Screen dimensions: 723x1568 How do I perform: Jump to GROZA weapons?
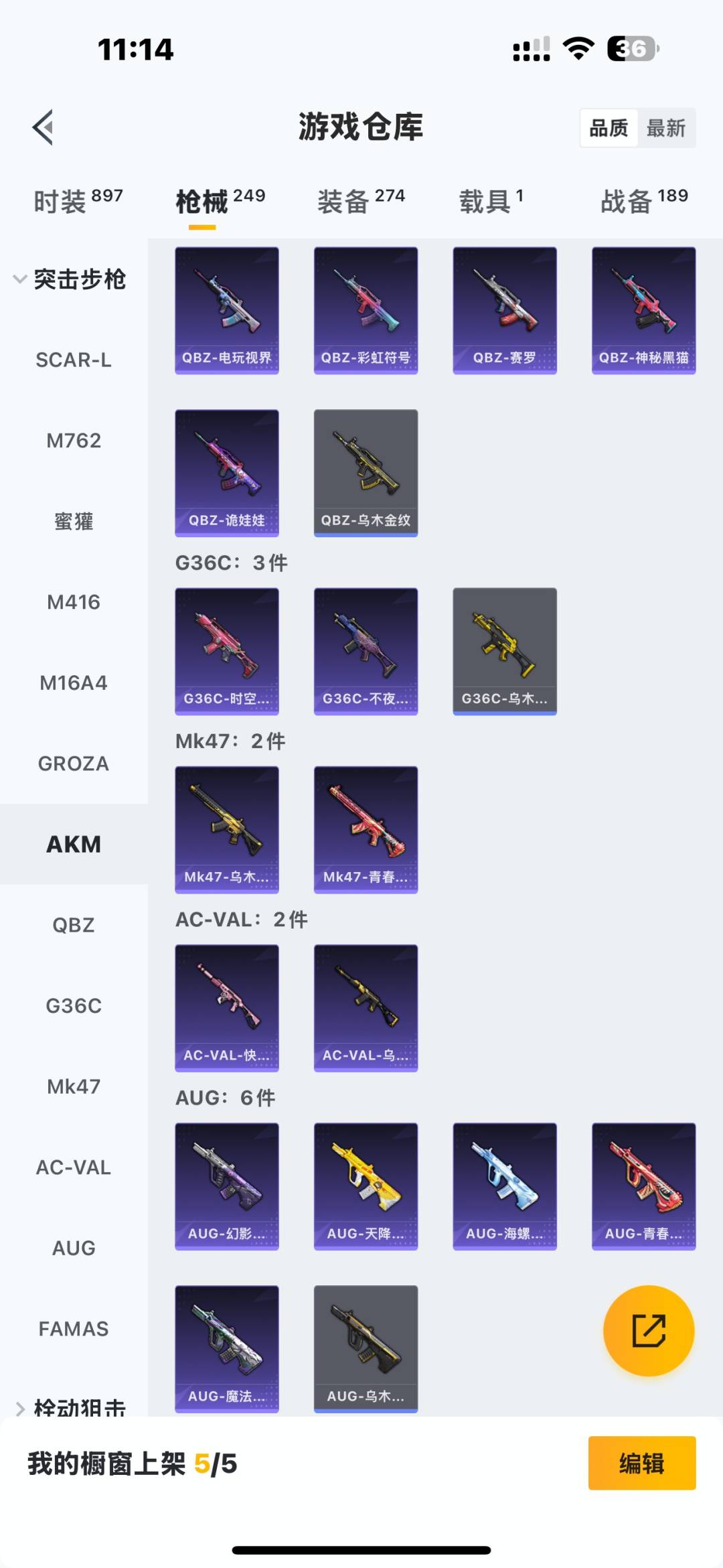pyautogui.click(x=74, y=764)
